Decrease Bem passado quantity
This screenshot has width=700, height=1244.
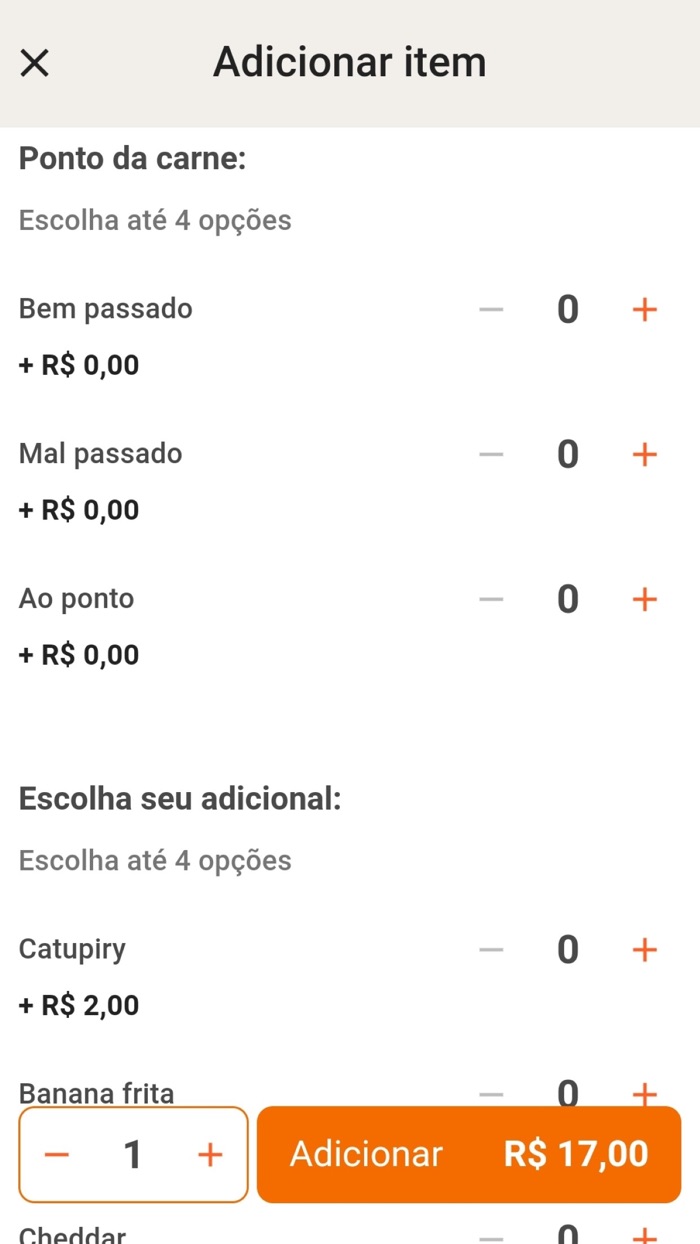coord(491,310)
